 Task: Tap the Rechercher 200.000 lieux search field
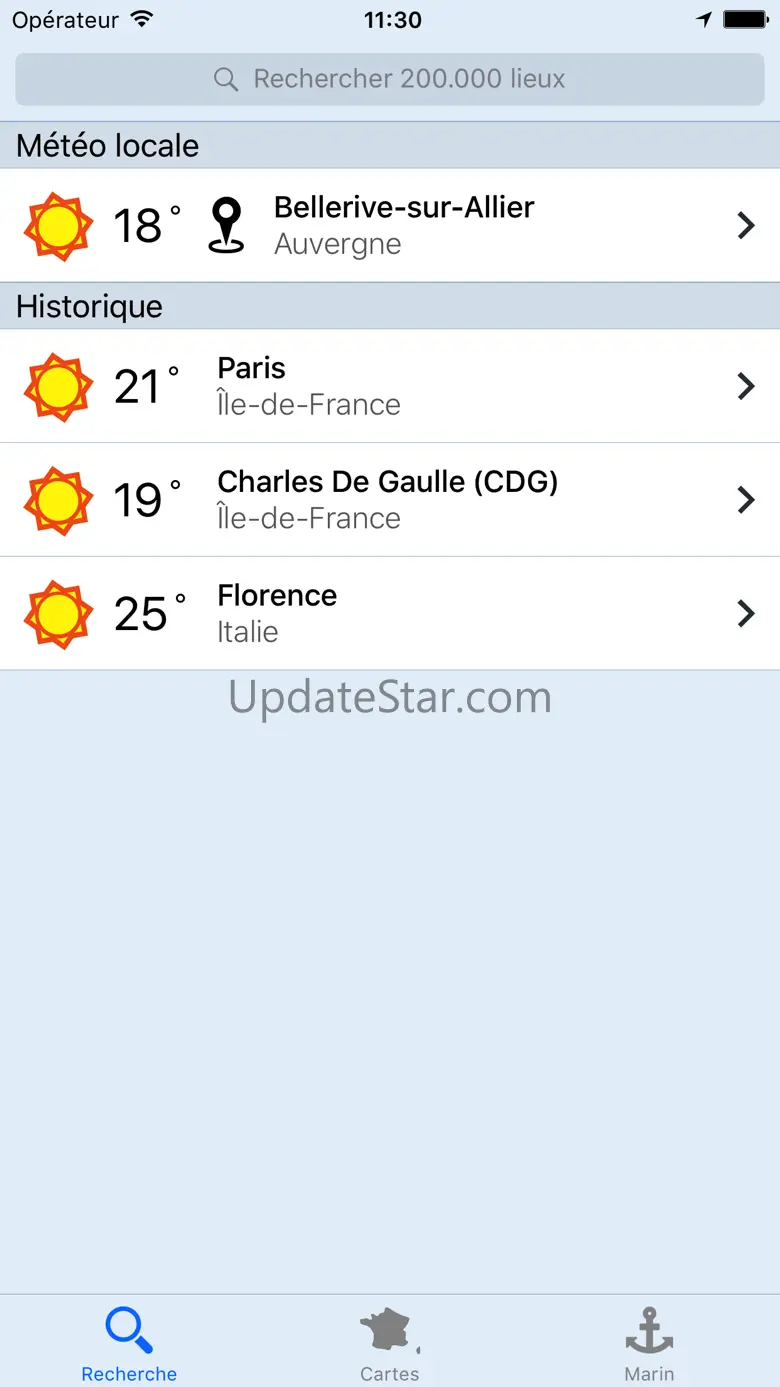click(x=390, y=79)
